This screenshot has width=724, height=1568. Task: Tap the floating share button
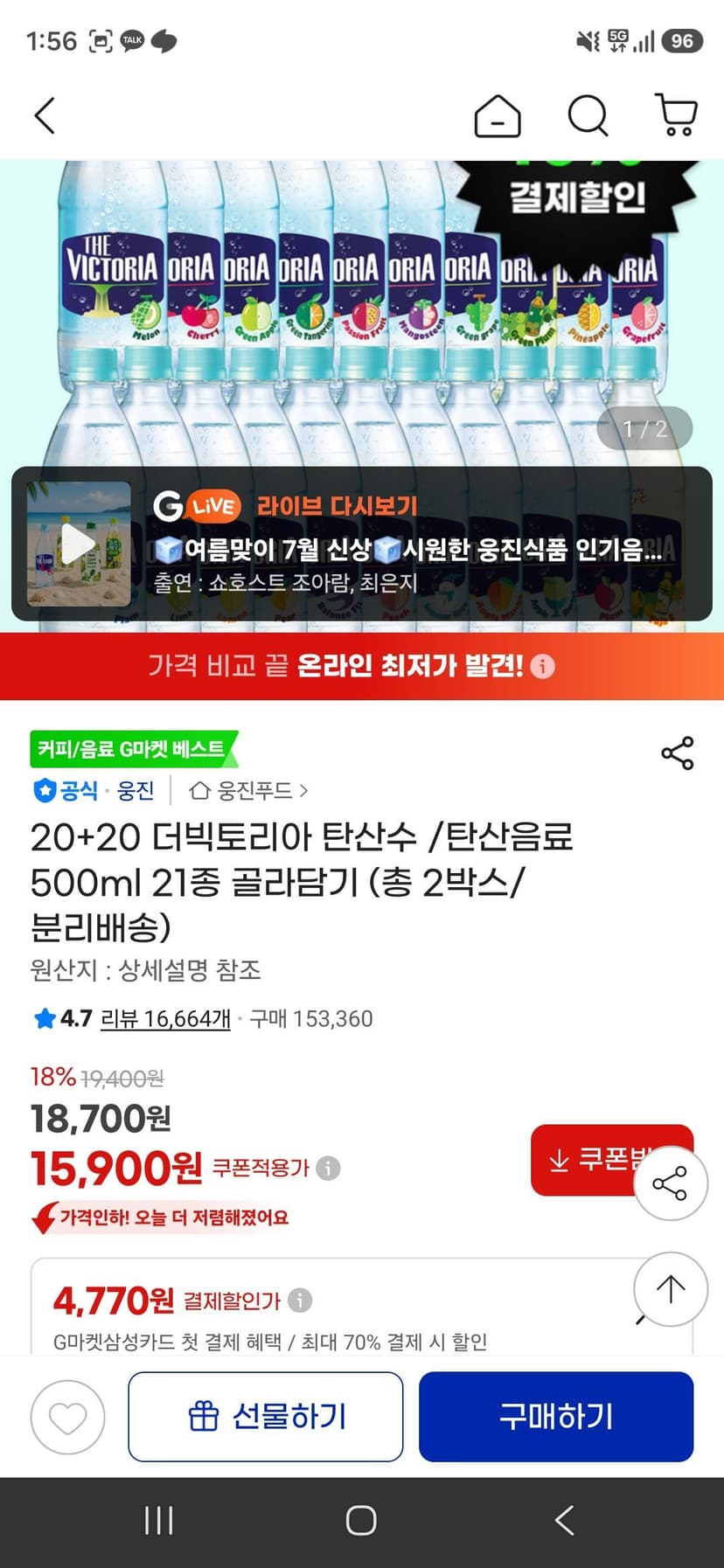[671, 1183]
